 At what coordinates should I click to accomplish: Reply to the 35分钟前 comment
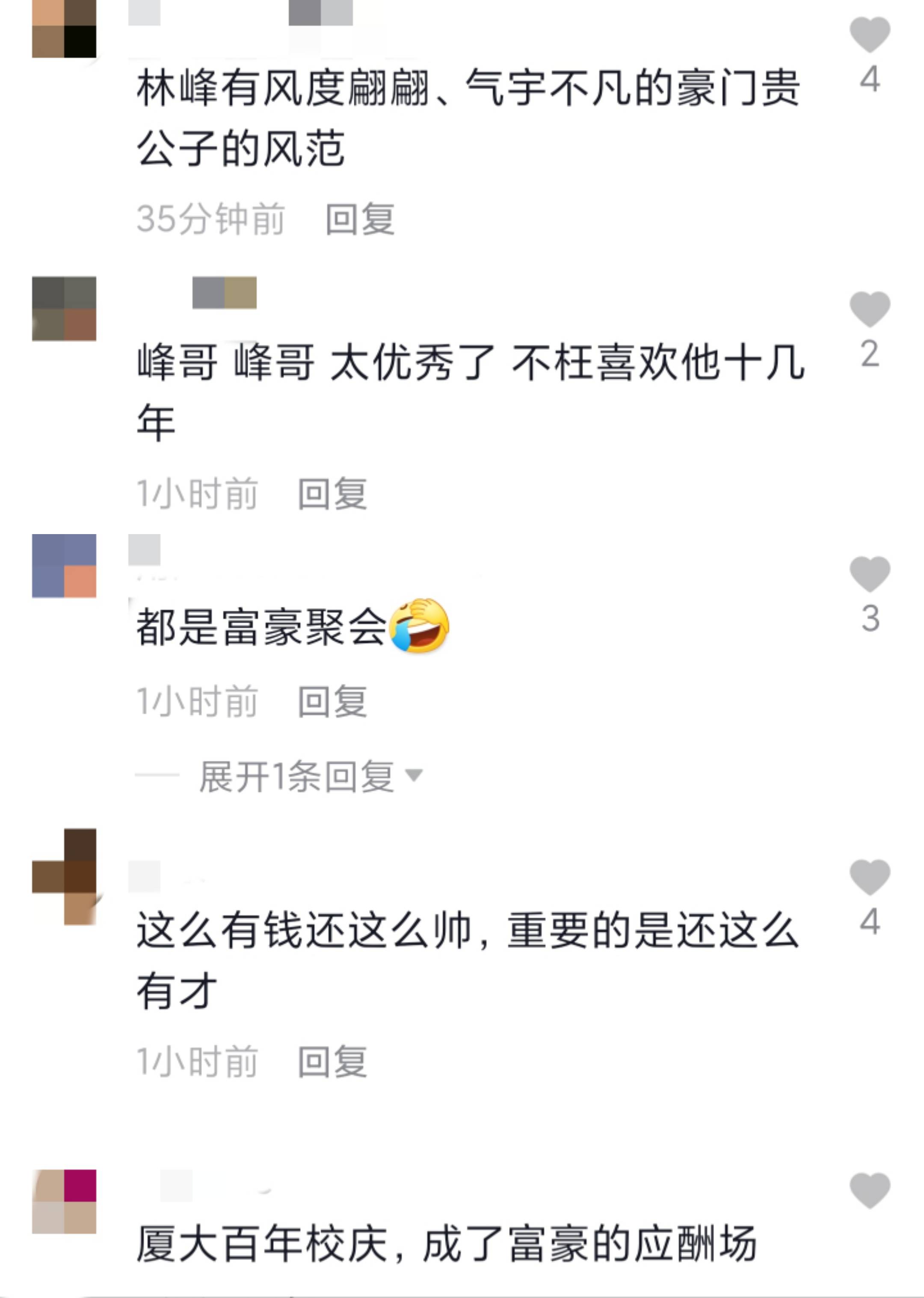pyautogui.click(x=360, y=219)
